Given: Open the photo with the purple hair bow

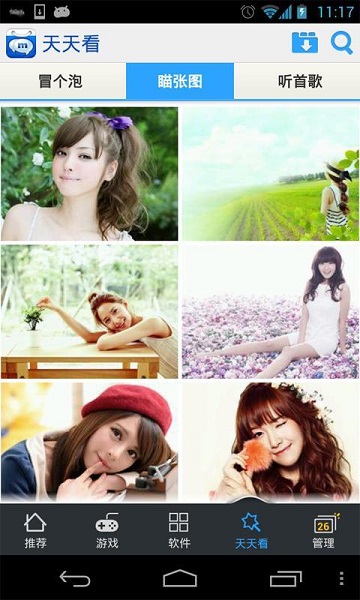Looking at the screenshot, I should coord(90,173).
